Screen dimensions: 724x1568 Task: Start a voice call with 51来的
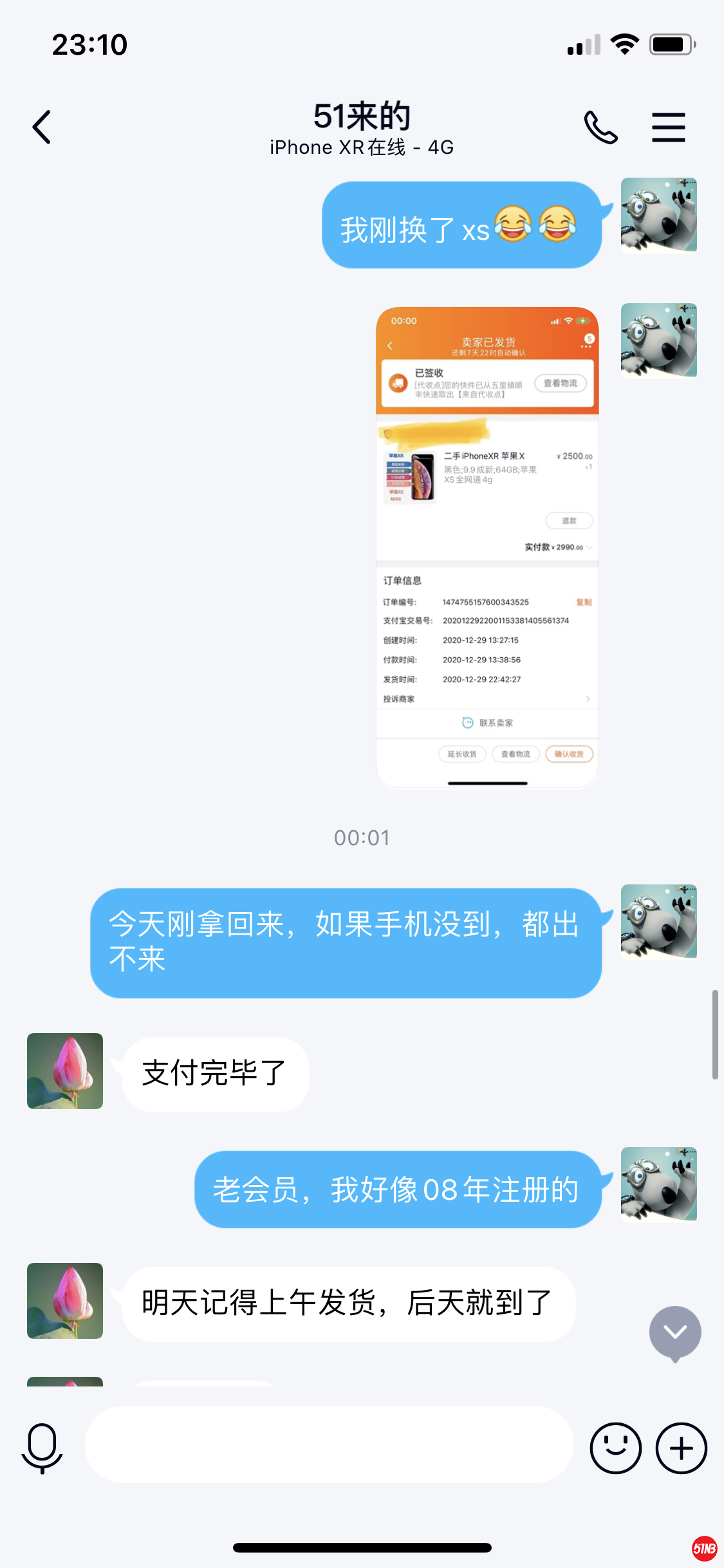click(x=600, y=127)
